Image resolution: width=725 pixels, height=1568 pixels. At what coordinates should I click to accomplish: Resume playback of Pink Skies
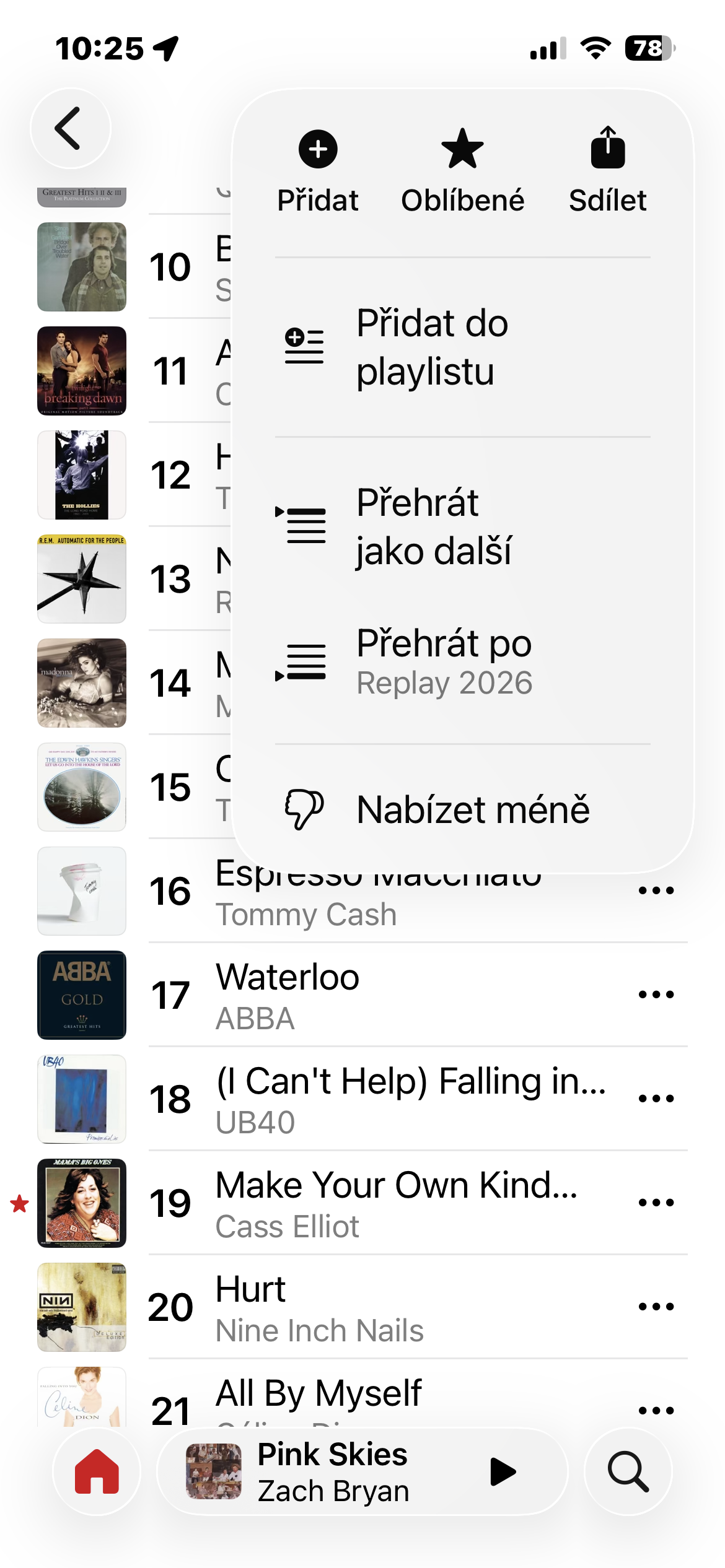(x=502, y=1471)
